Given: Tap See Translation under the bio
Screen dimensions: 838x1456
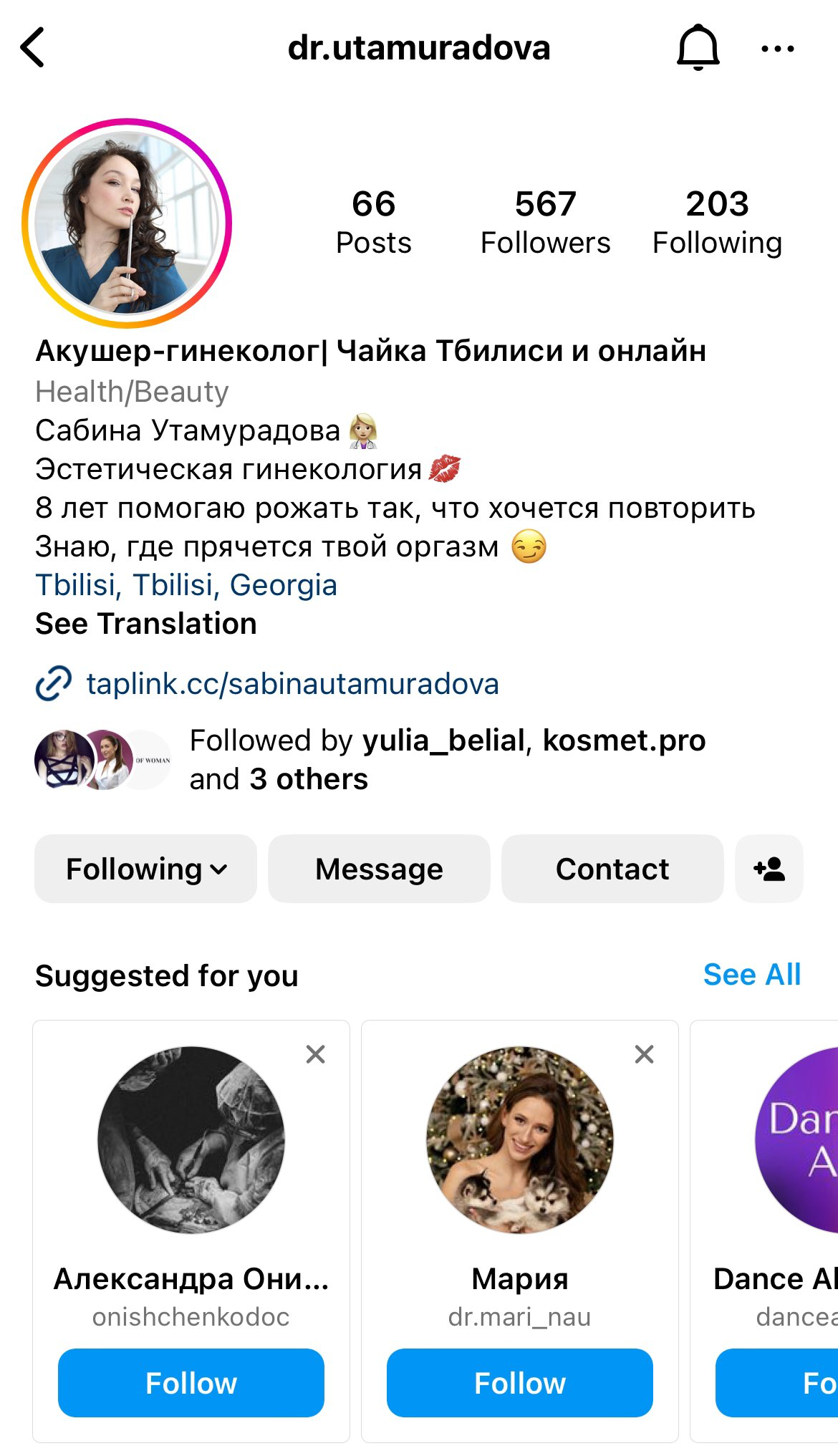Looking at the screenshot, I should coord(146,624).
